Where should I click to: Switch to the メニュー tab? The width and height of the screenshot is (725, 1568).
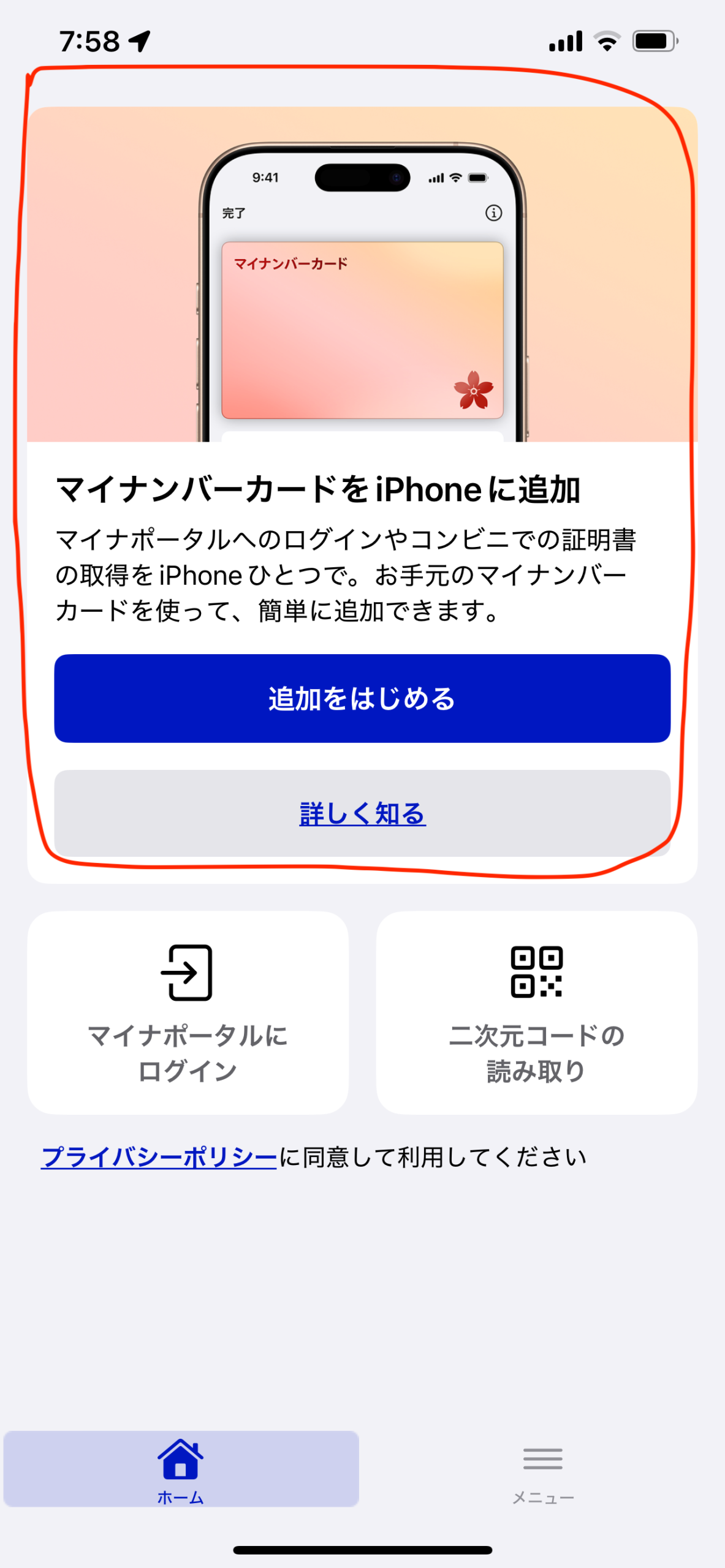click(x=543, y=1469)
